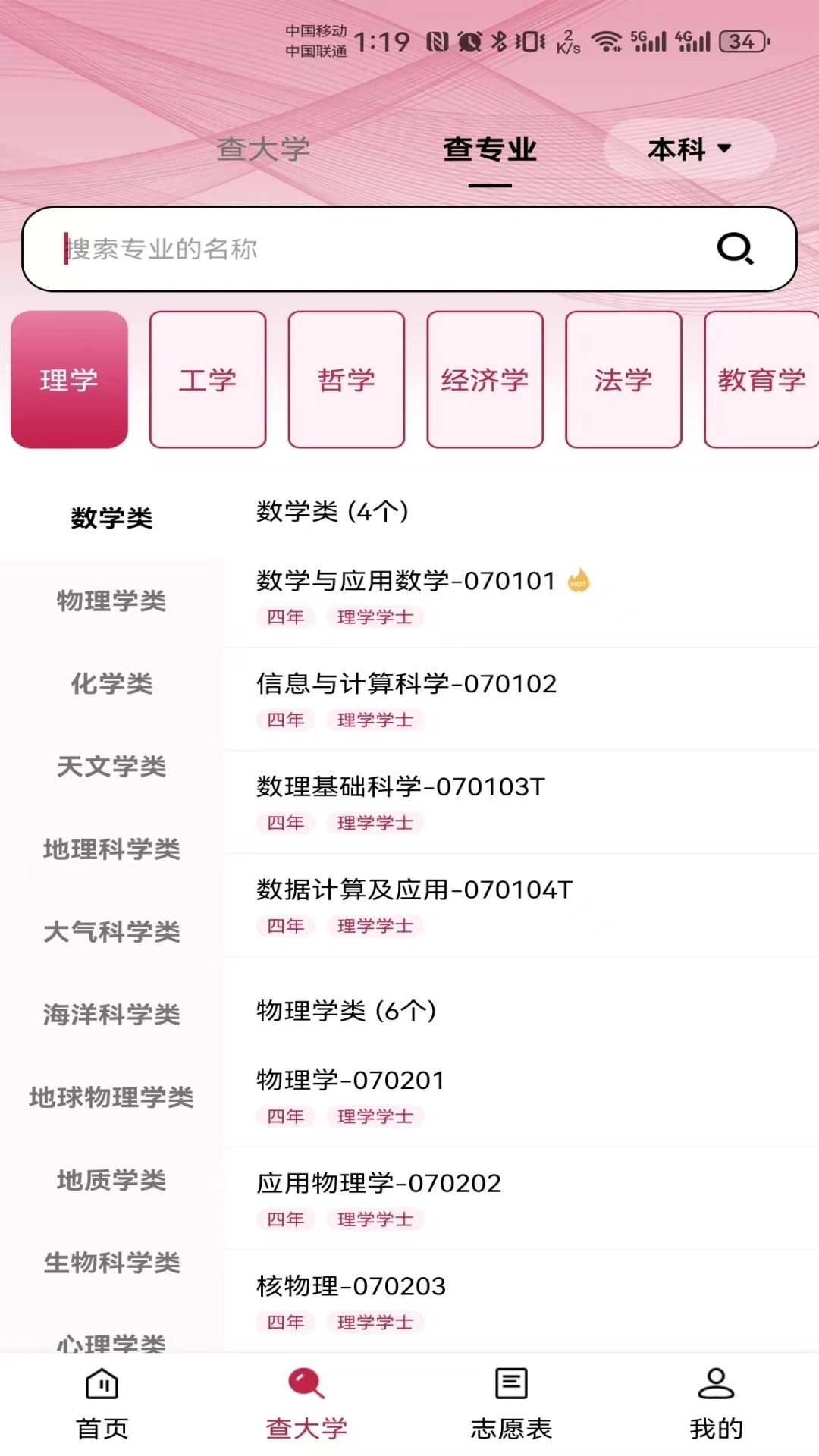Jump to 物理学类 in the side list

[x=111, y=601]
